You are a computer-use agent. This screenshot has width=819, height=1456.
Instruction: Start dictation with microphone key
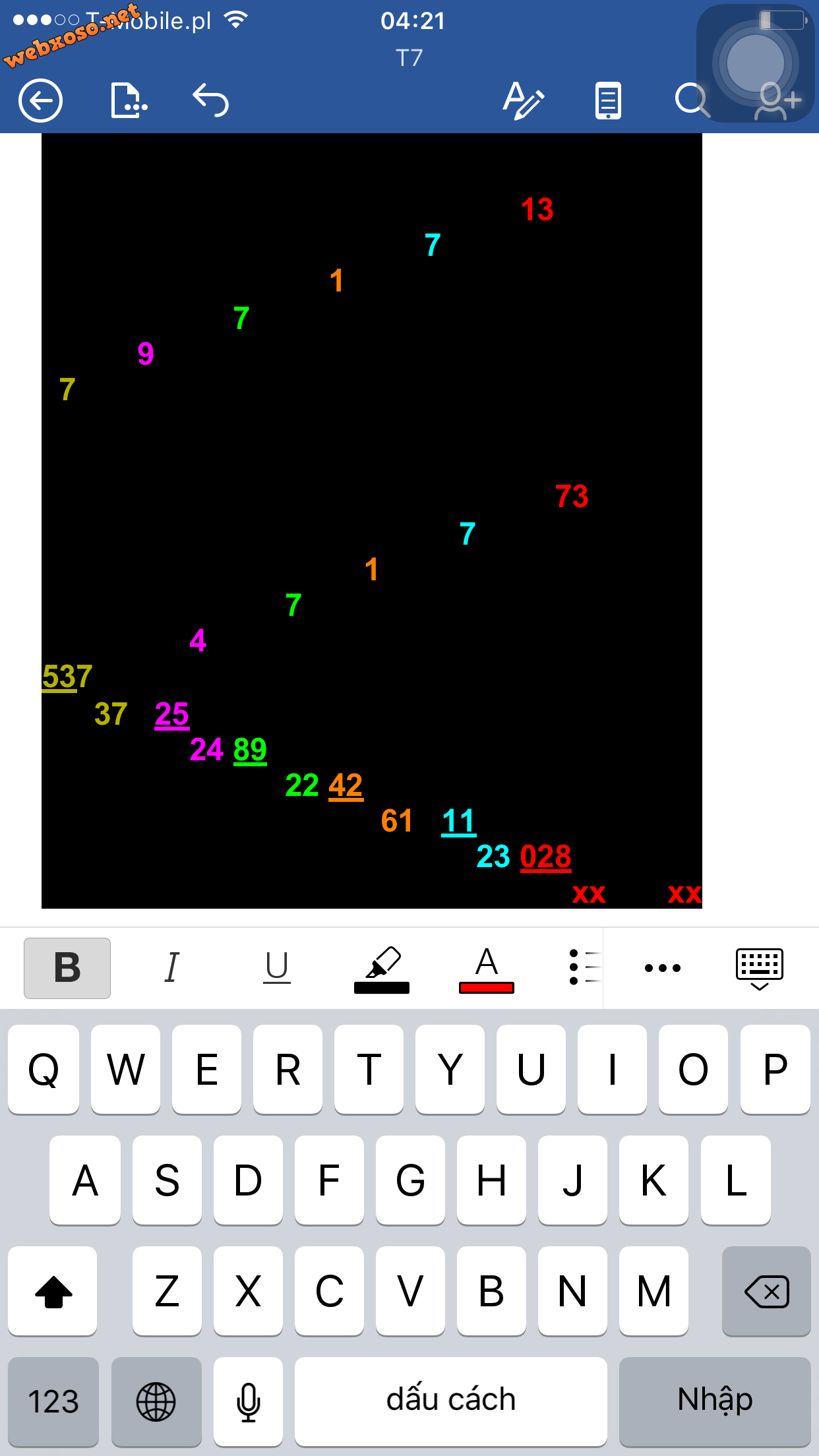pos(249,1401)
